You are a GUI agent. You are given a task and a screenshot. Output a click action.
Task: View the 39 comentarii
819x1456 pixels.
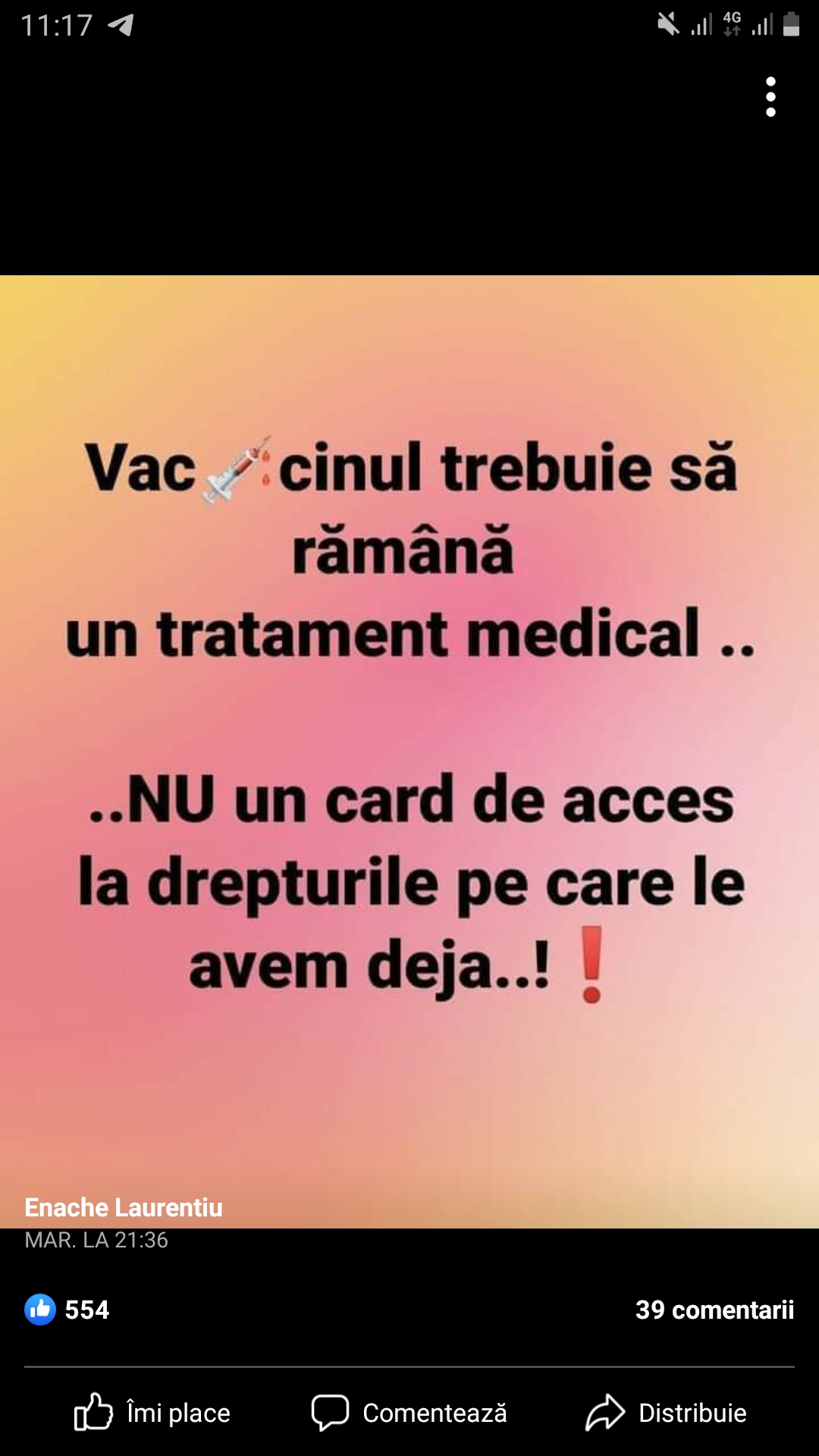click(714, 1310)
